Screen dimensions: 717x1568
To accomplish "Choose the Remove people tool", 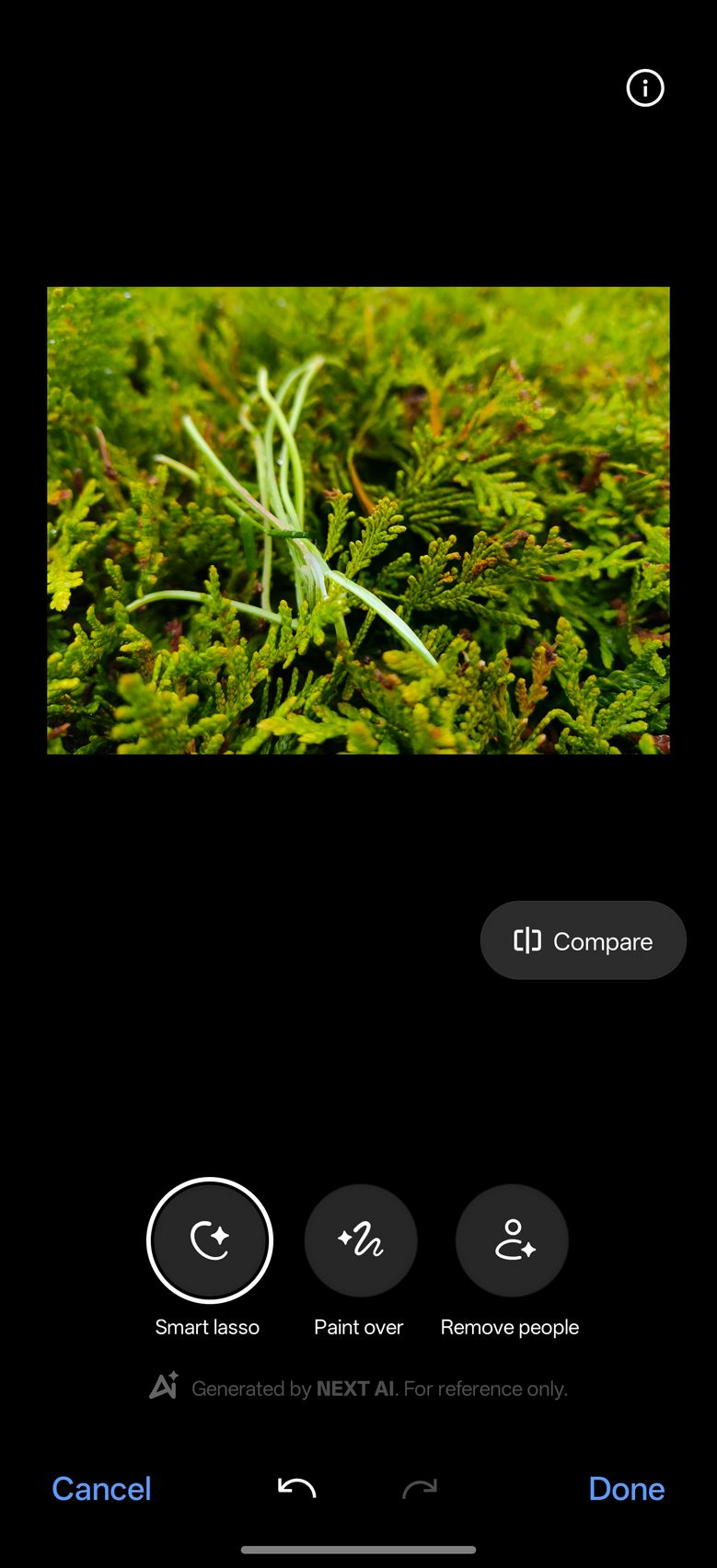I will (x=512, y=1240).
